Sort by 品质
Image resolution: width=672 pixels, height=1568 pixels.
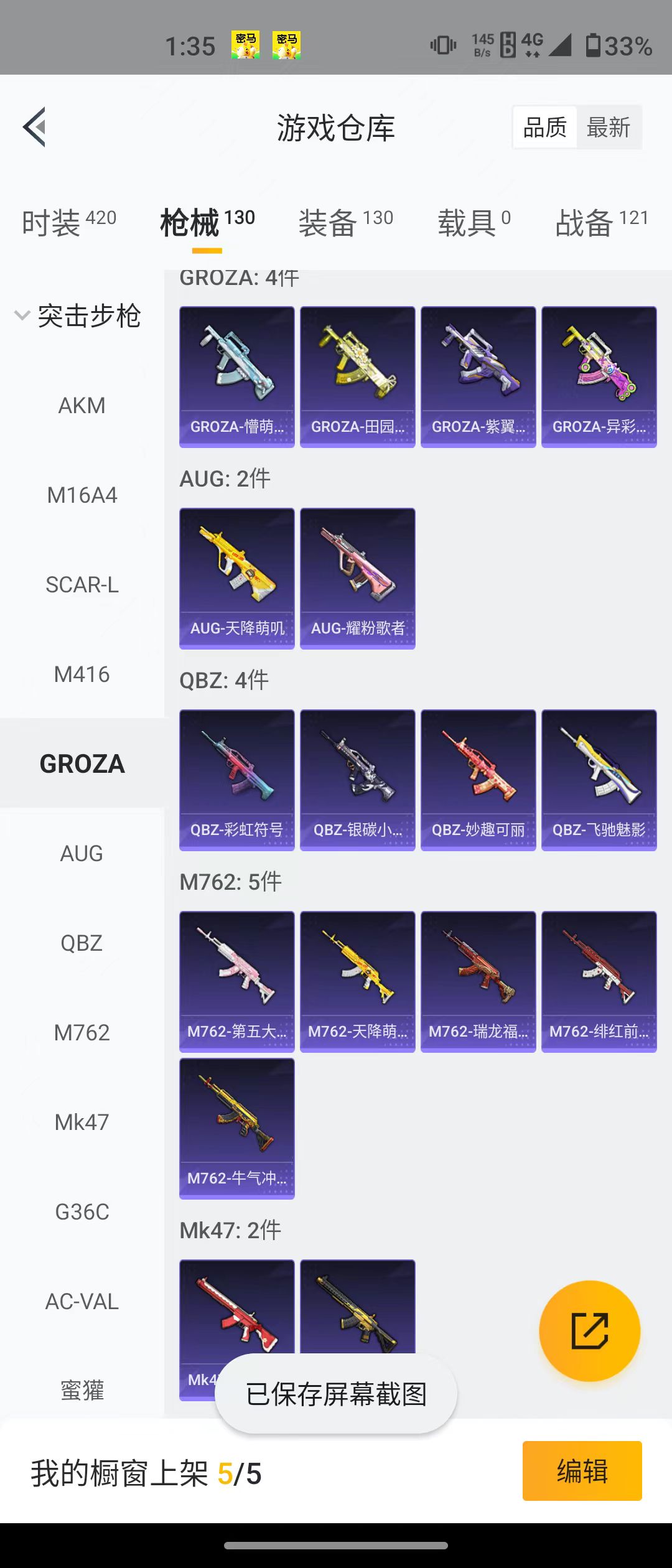click(545, 128)
